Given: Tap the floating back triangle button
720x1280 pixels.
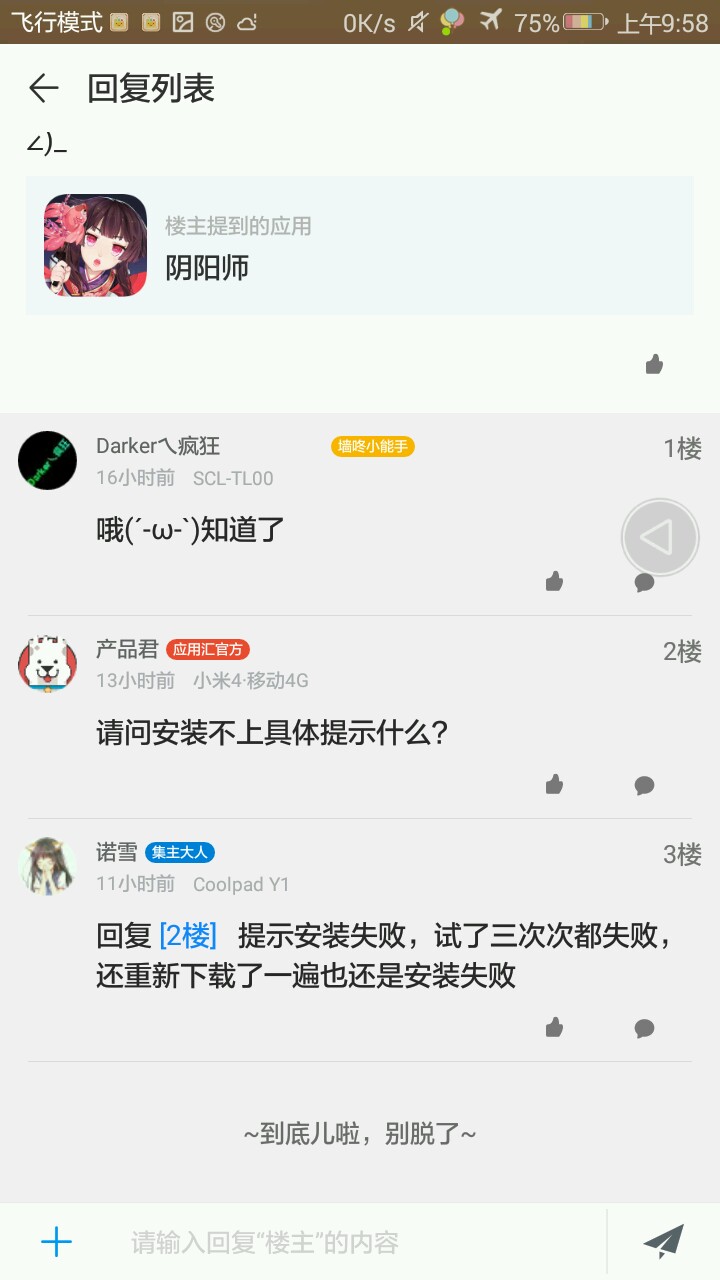Looking at the screenshot, I should [x=659, y=538].
